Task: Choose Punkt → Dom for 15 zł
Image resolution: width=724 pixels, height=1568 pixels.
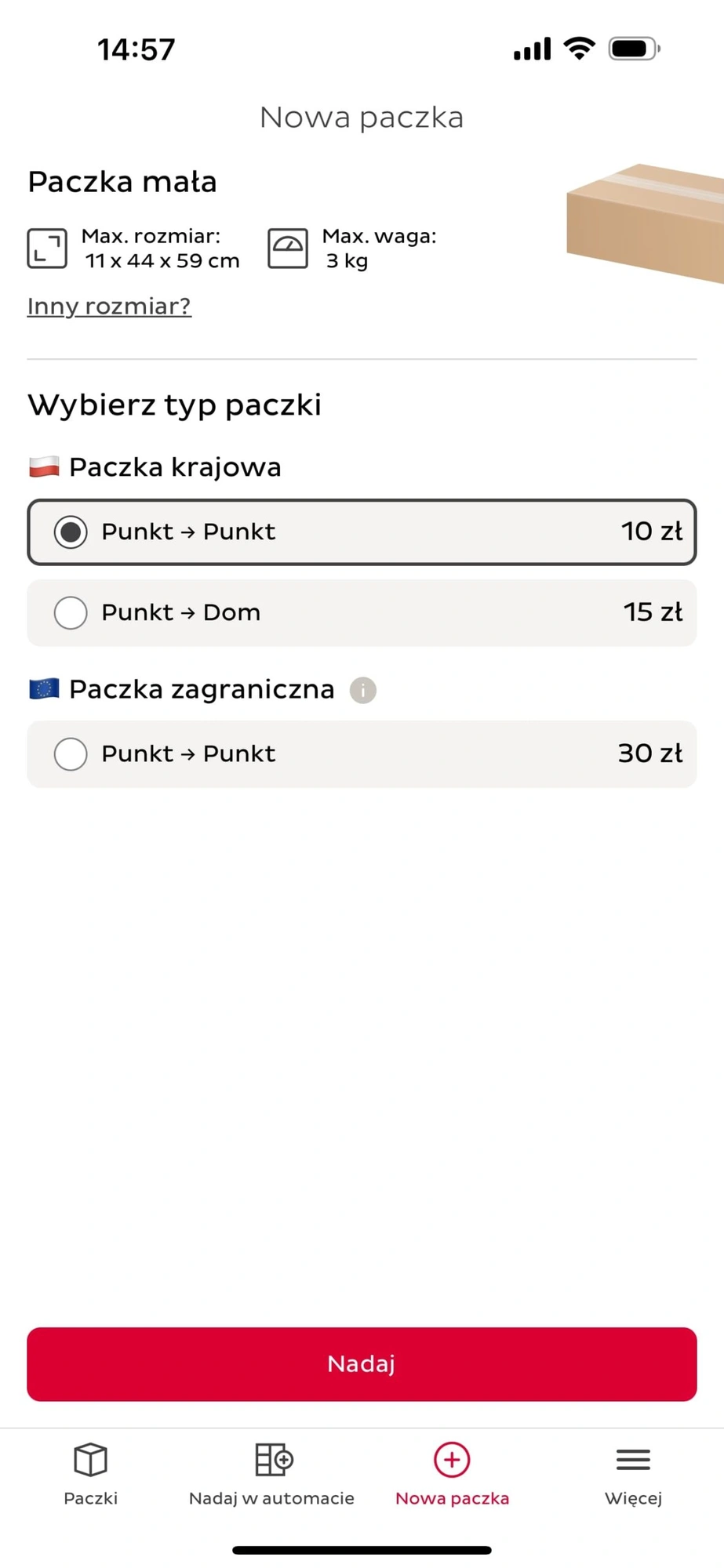Action: [362, 612]
